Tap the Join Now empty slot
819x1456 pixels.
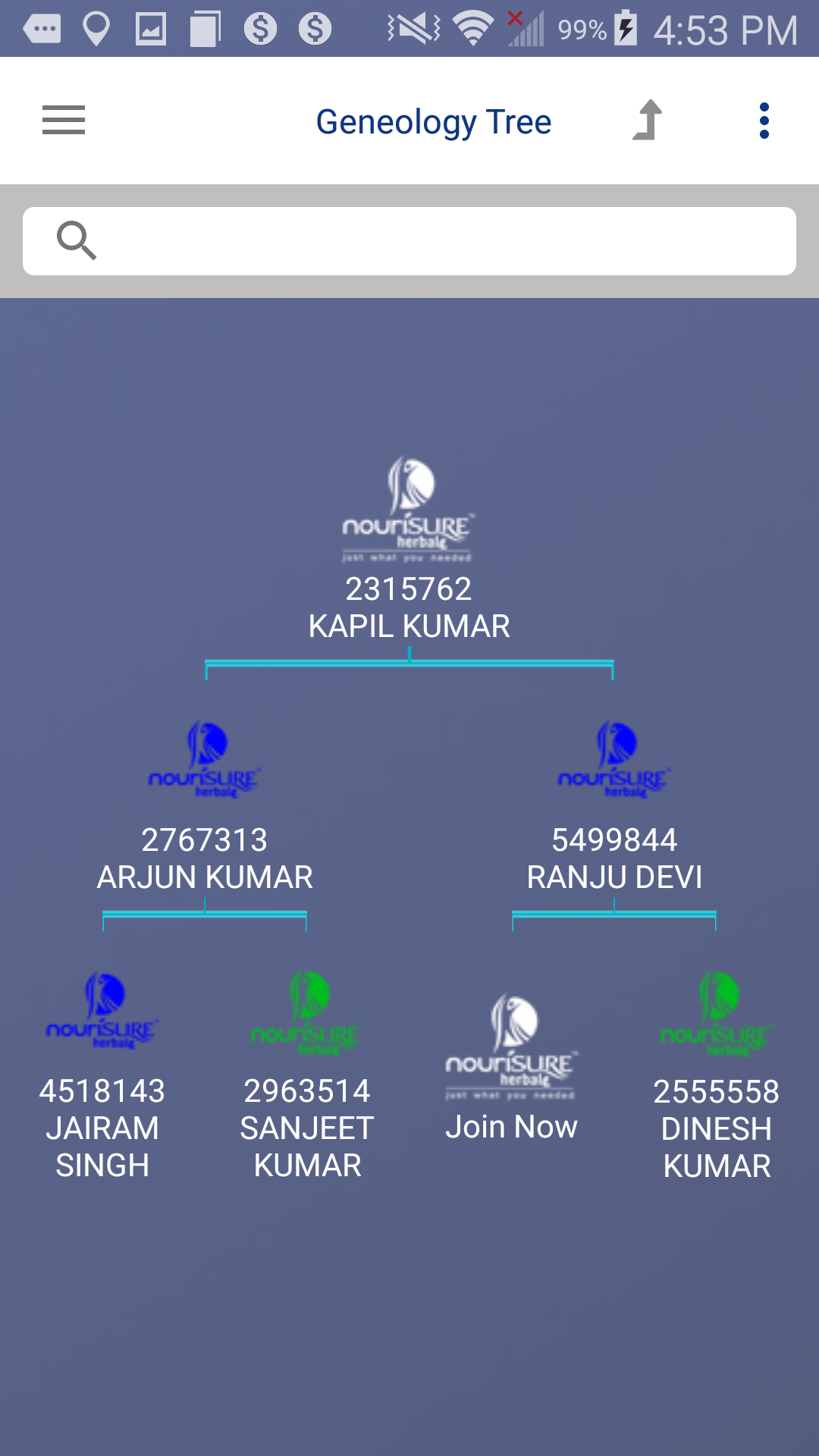tap(512, 1069)
